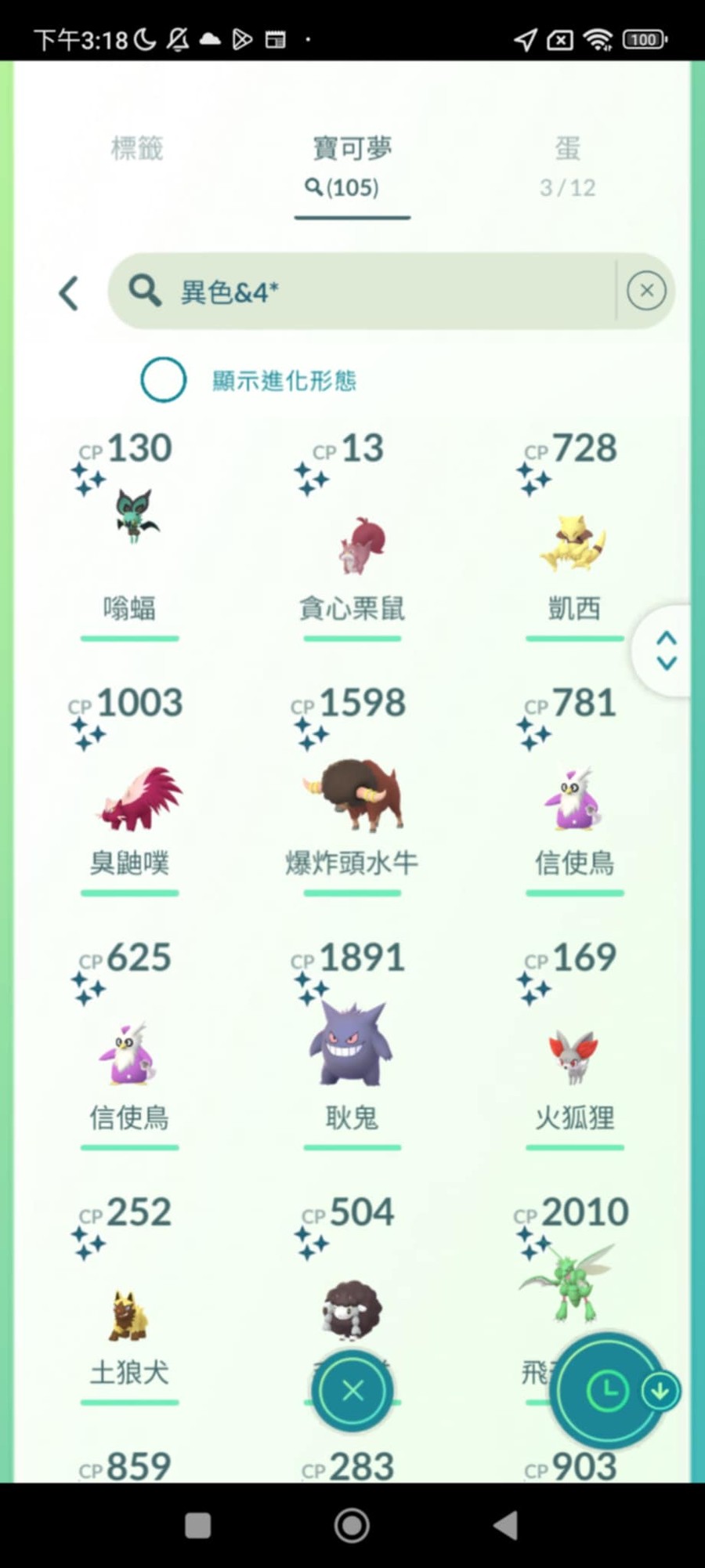Screen dimensions: 705x1568
Task: Open the CP 169 火狐狸
Action: (574, 1054)
